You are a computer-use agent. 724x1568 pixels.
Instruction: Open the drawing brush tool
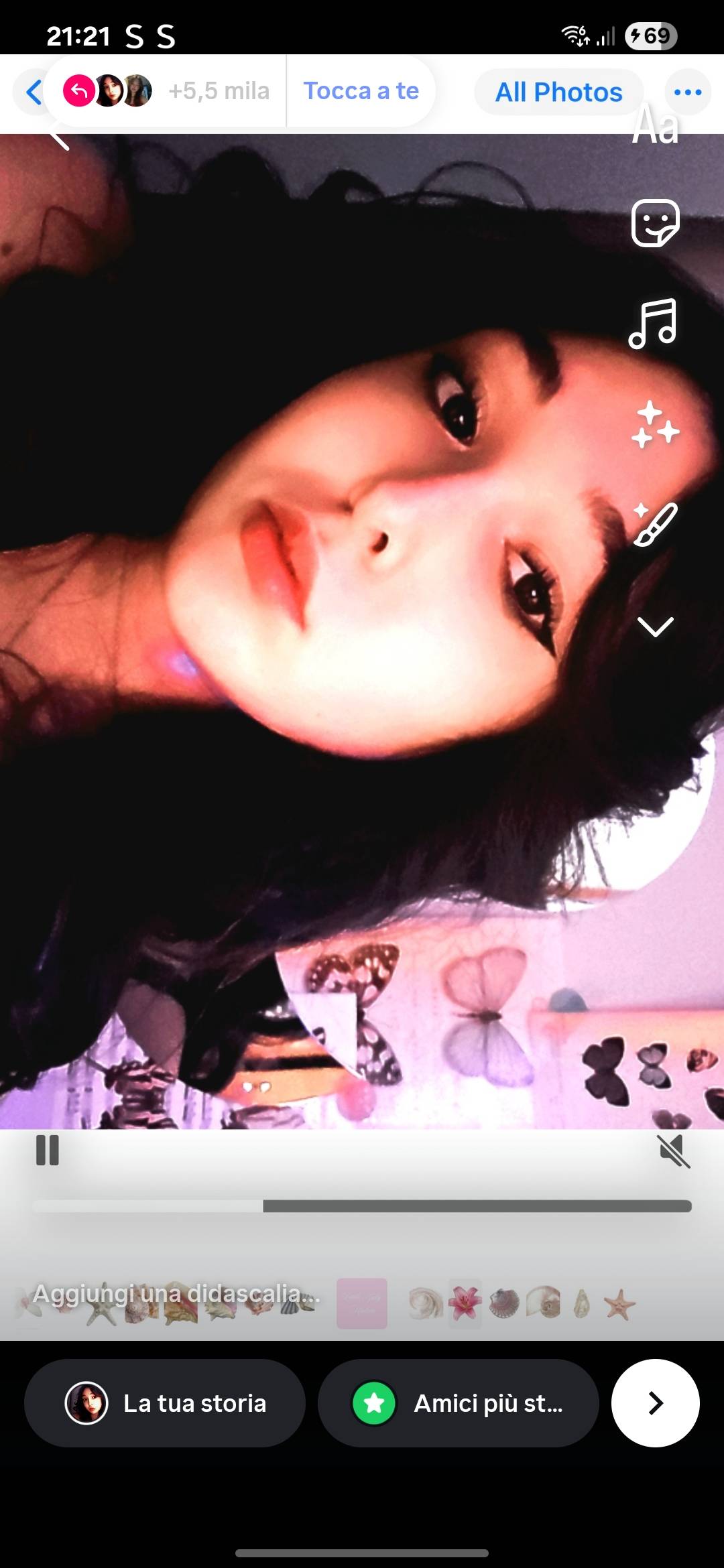655,525
